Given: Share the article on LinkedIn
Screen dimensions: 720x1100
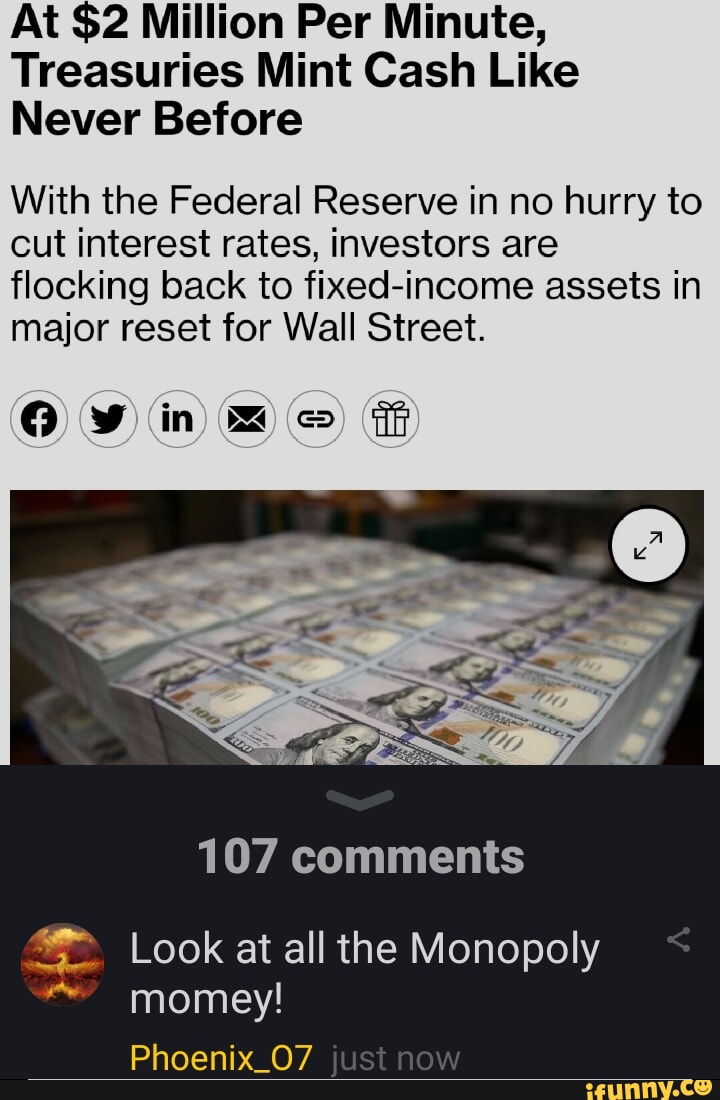Looking at the screenshot, I should (x=177, y=418).
